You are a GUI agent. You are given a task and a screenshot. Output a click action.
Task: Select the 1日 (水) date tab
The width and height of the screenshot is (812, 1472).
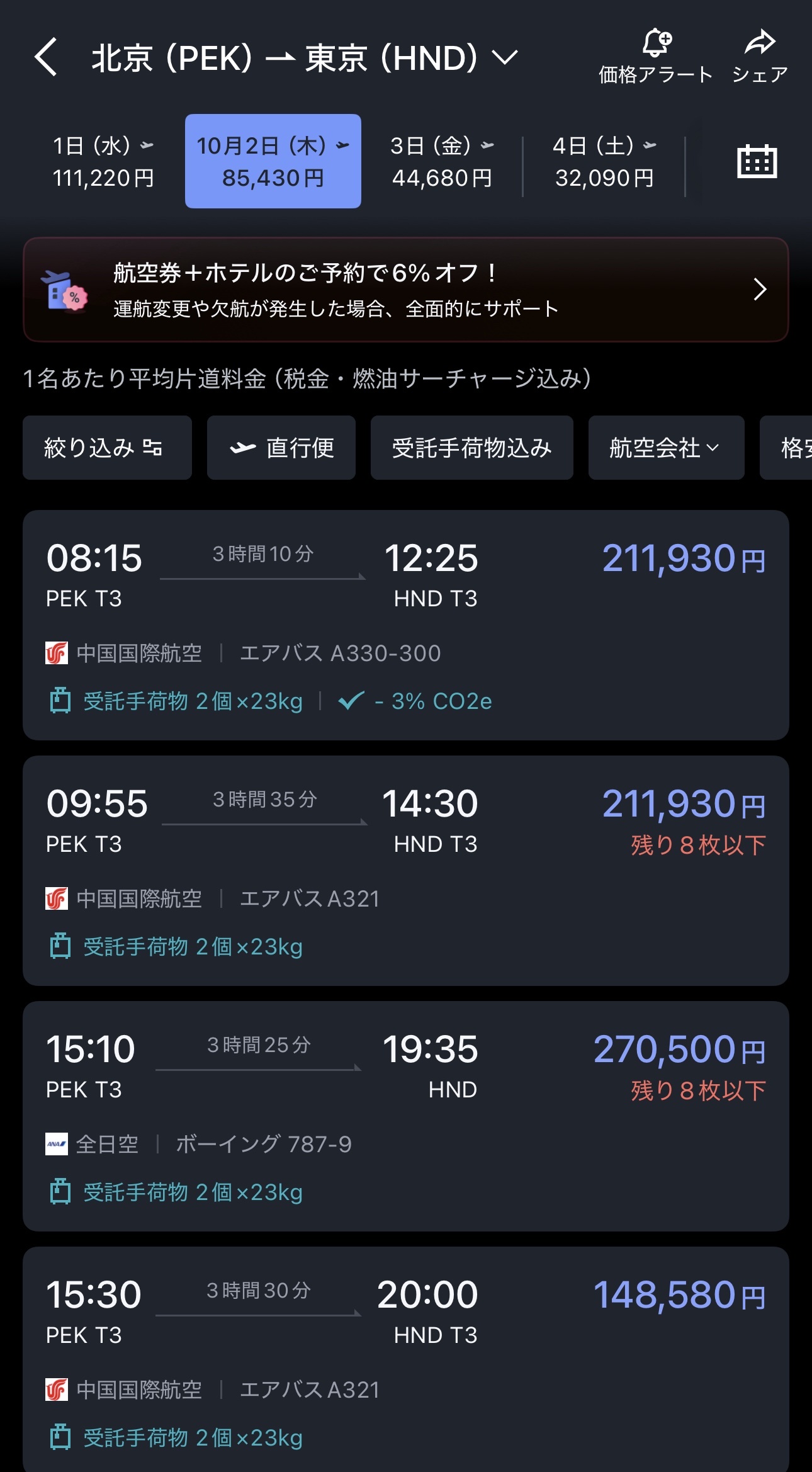tap(103, 162)
